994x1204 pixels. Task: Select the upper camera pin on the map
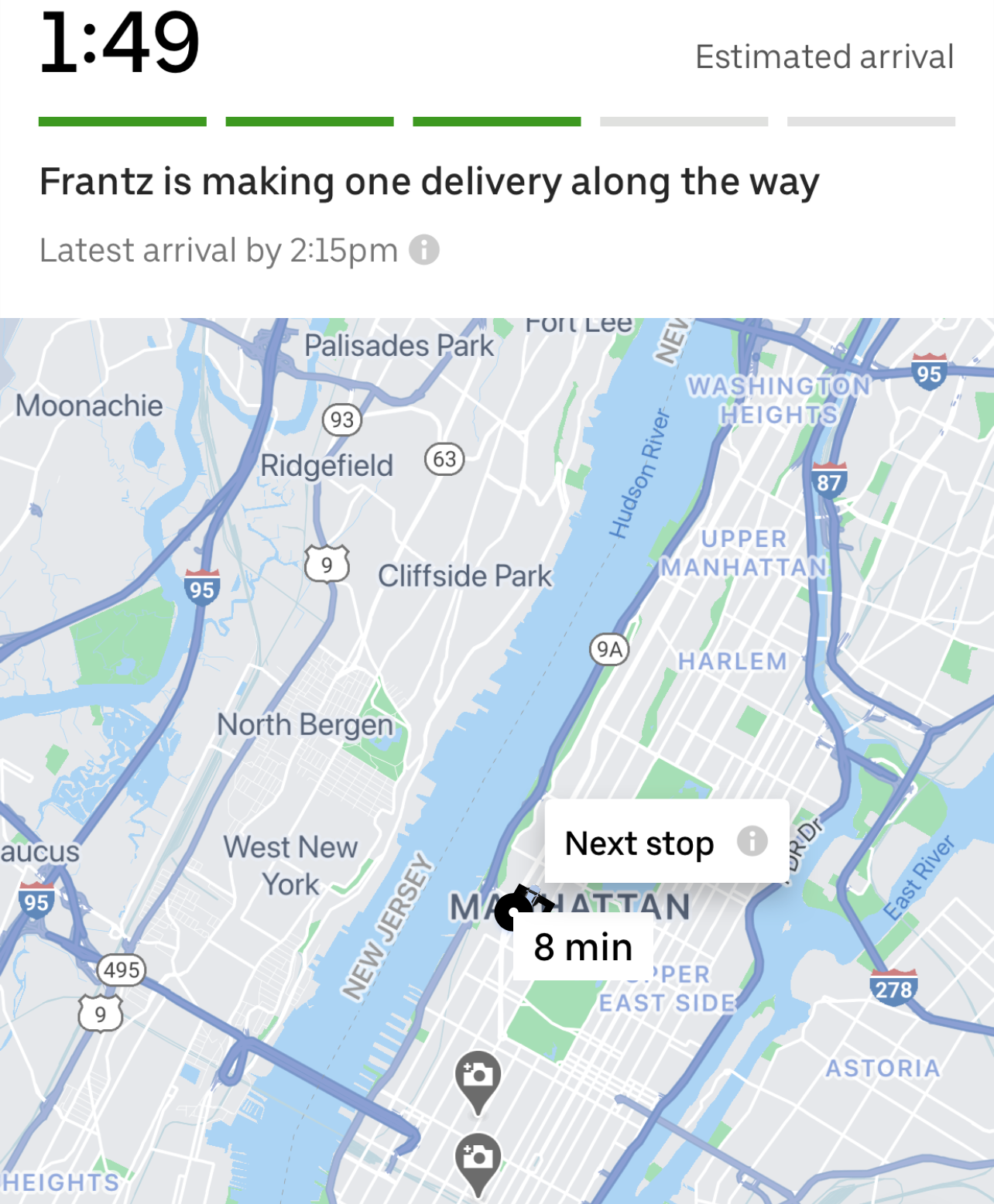(478, 1079)
